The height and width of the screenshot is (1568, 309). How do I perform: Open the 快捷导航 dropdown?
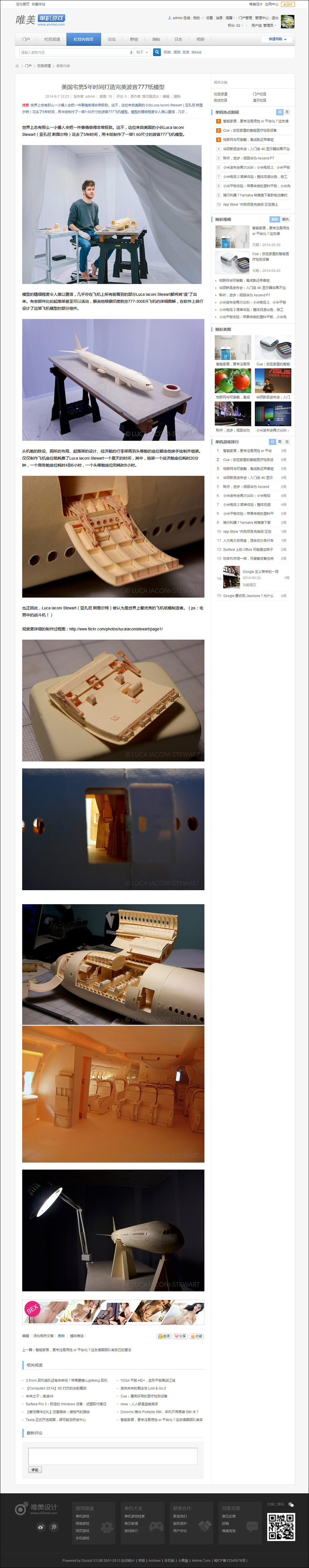pyautogui.click(x=277, y=39)
